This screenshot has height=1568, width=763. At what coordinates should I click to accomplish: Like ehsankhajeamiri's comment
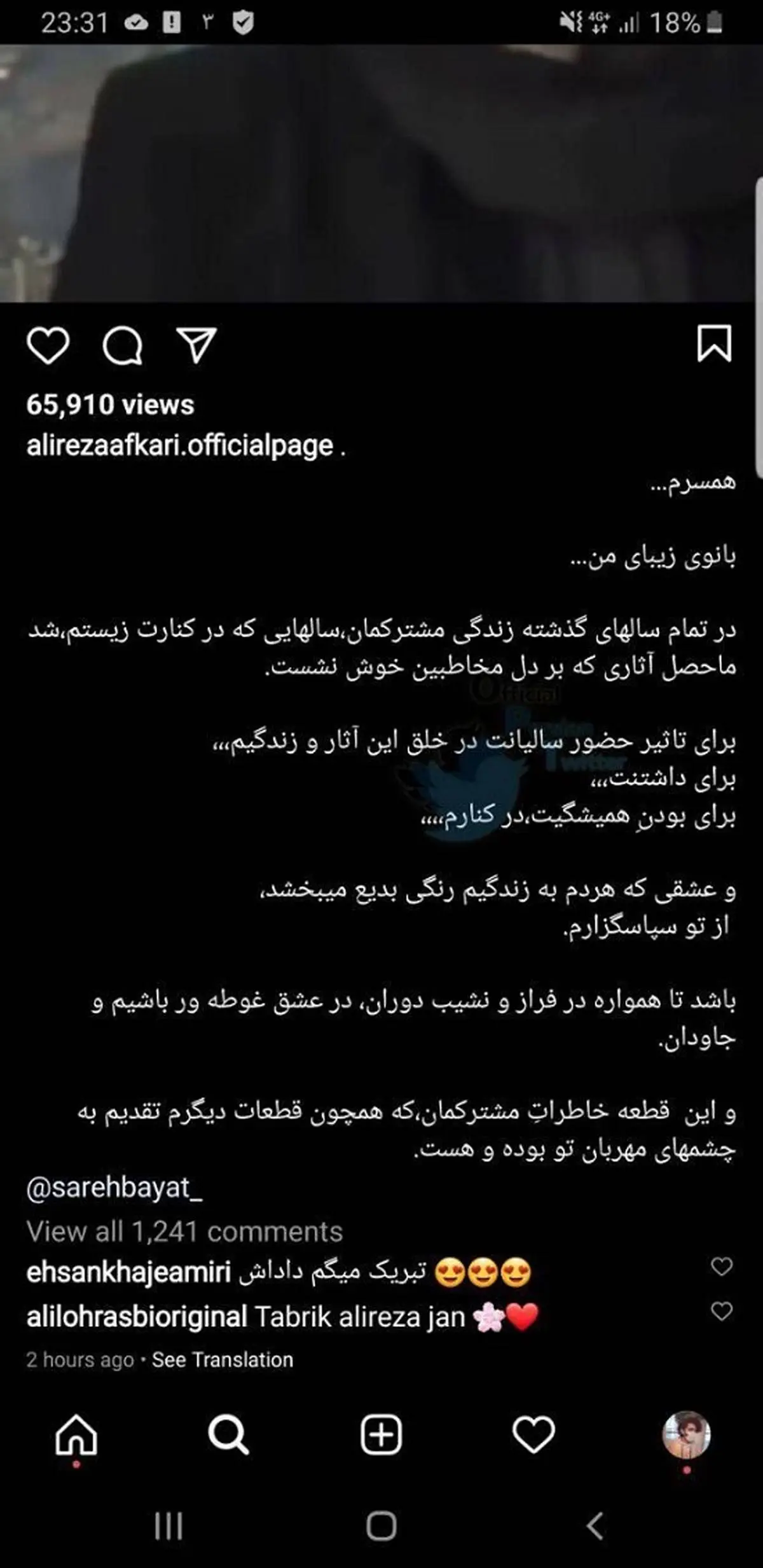tap(721, 1267)
